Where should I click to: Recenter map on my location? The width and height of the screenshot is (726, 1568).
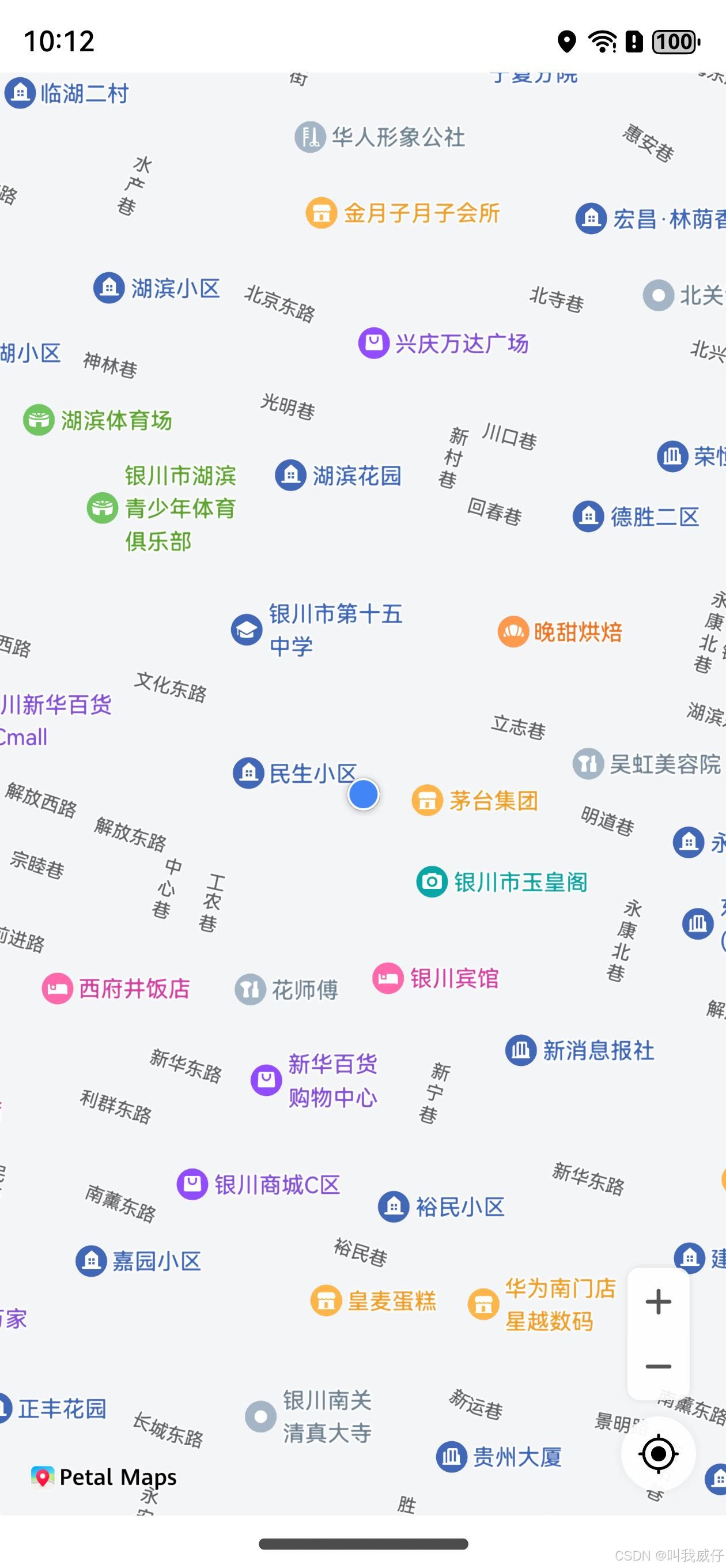[658, 1453]
